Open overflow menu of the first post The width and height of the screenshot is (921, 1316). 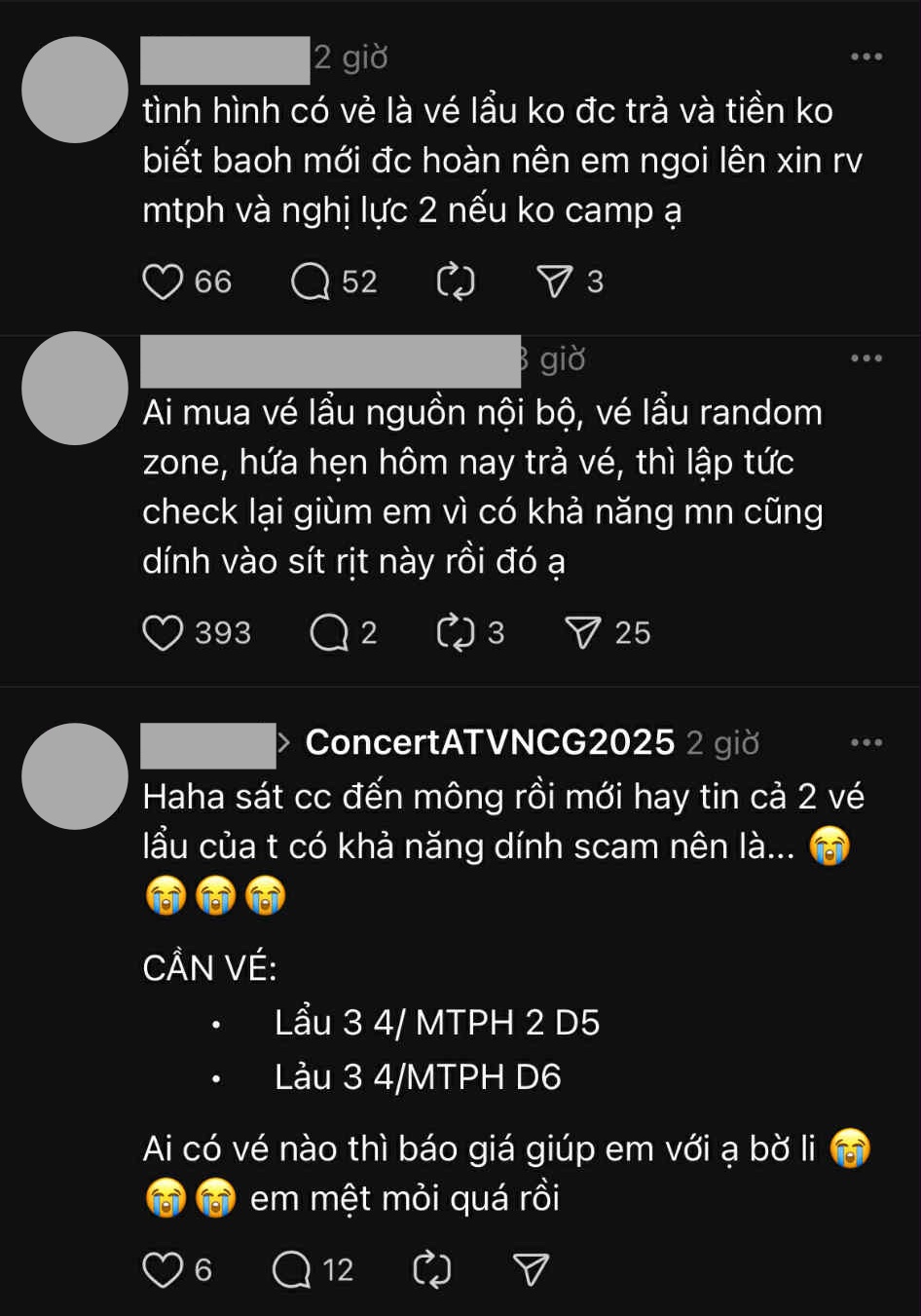[x=866, y=57]
